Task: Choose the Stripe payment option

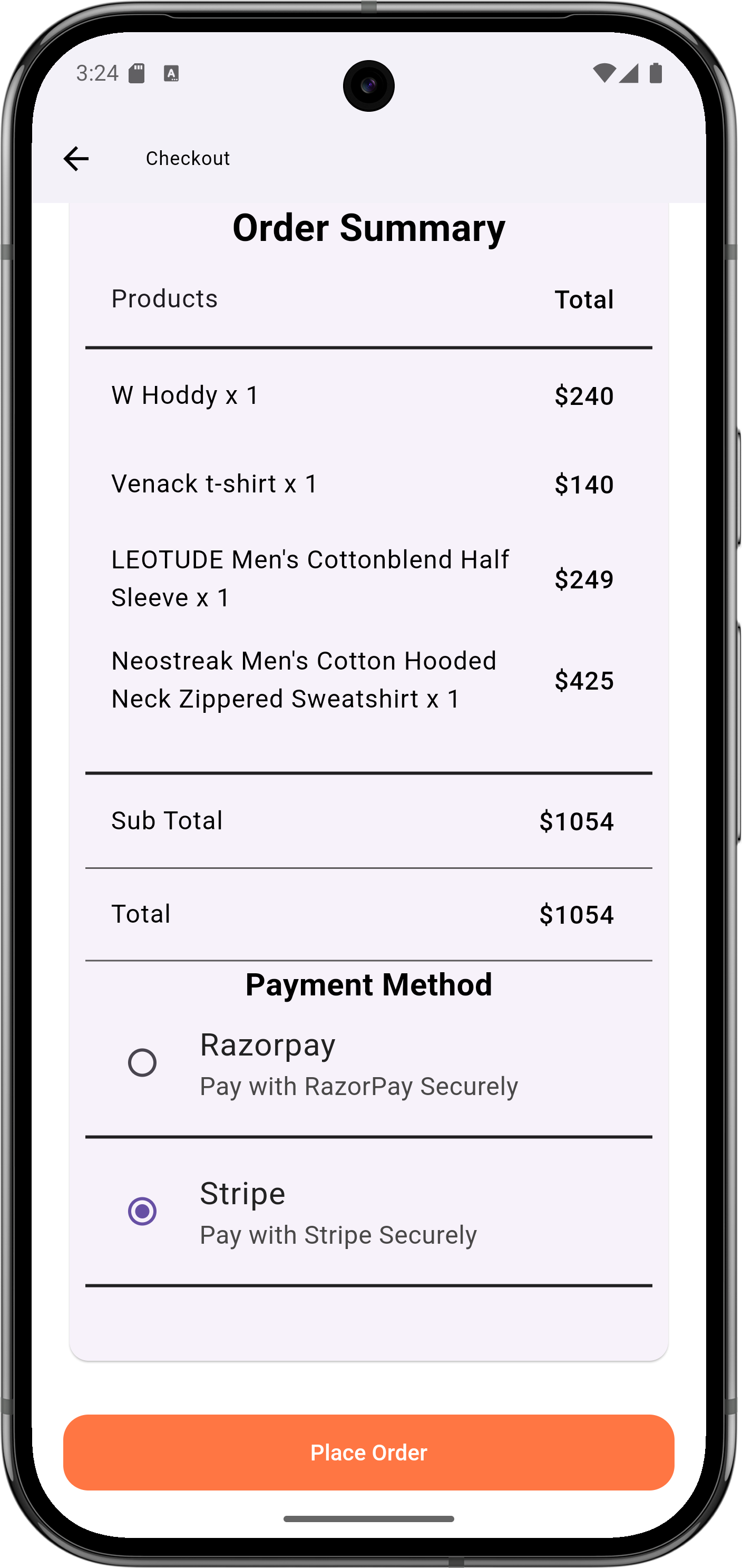Action: pyautogui.click(x=142, y=1211)
